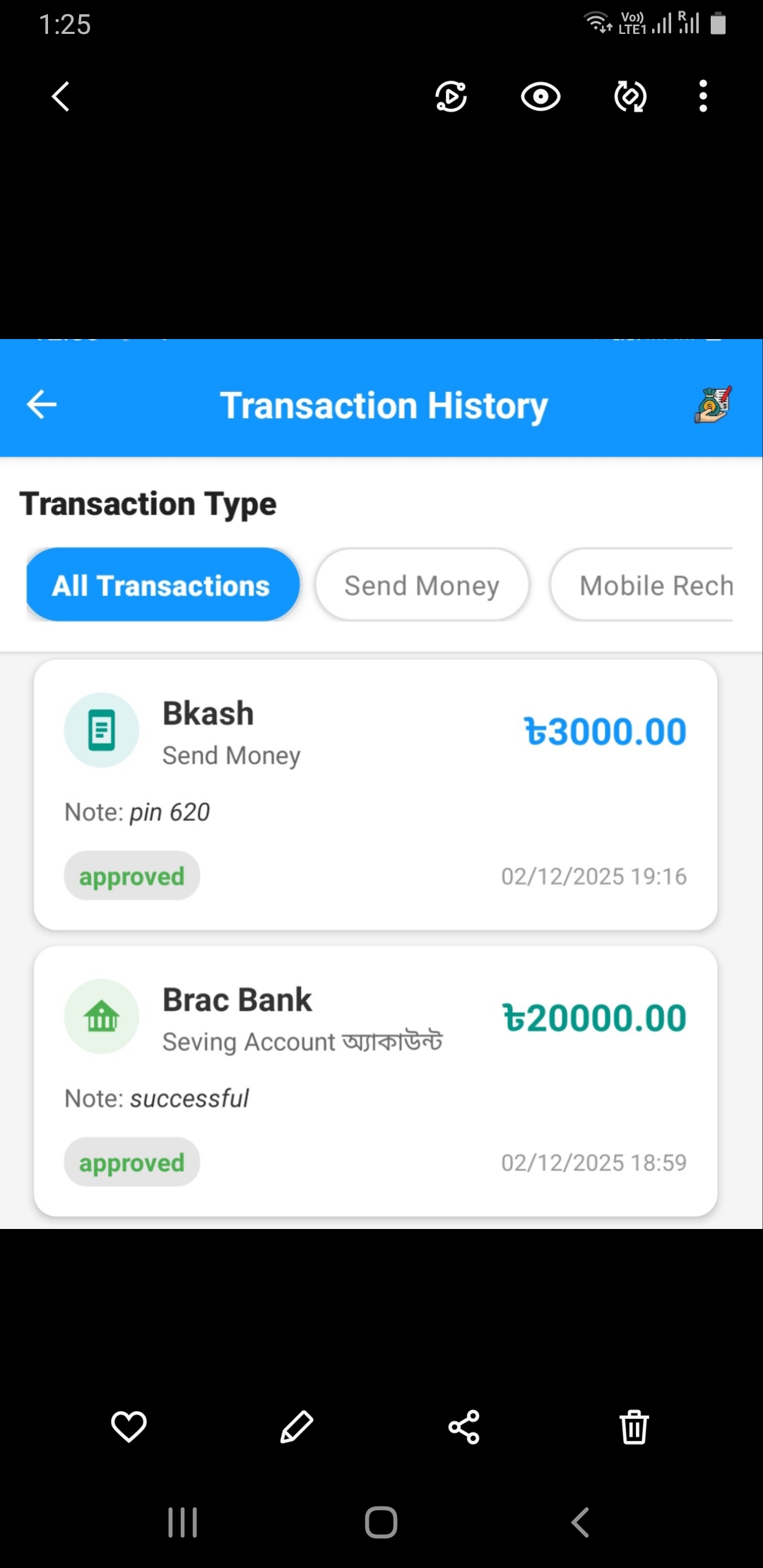The height and width of the screenshot is (1568, 763).
Task: Open recent apps from navigation bar
Action: 182,1522
